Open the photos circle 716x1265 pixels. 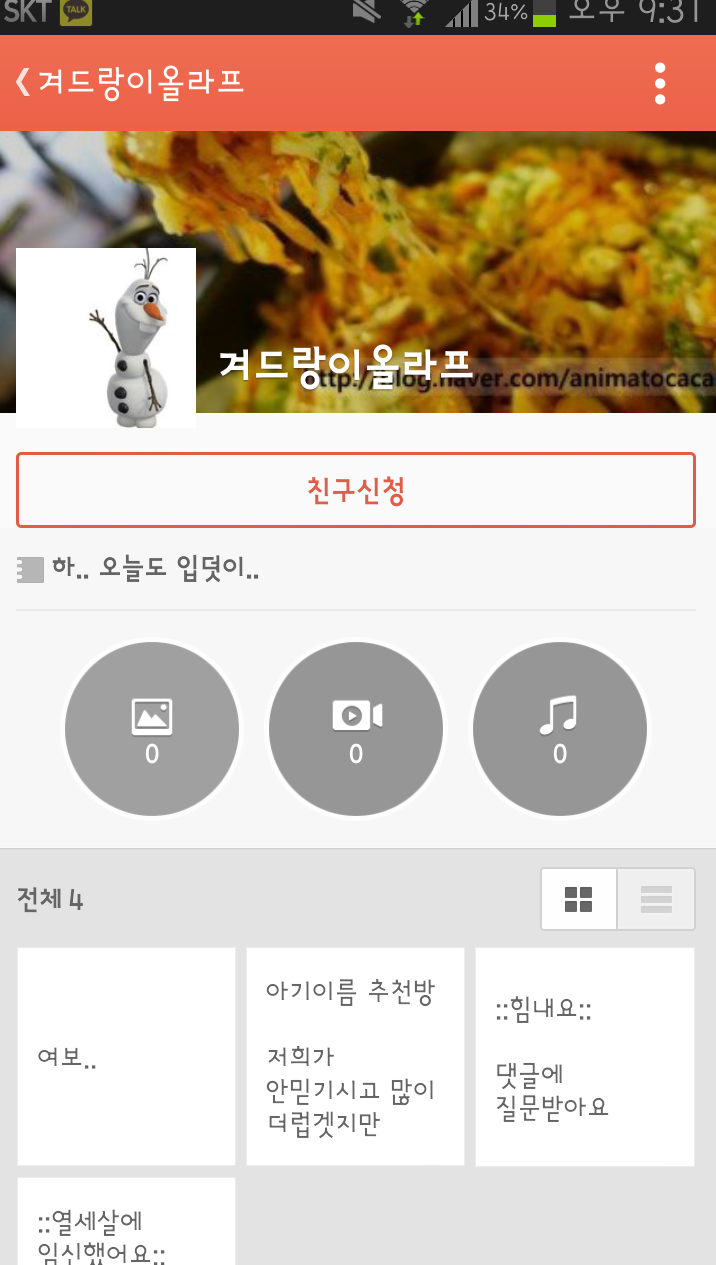click(x=152, y=730)
